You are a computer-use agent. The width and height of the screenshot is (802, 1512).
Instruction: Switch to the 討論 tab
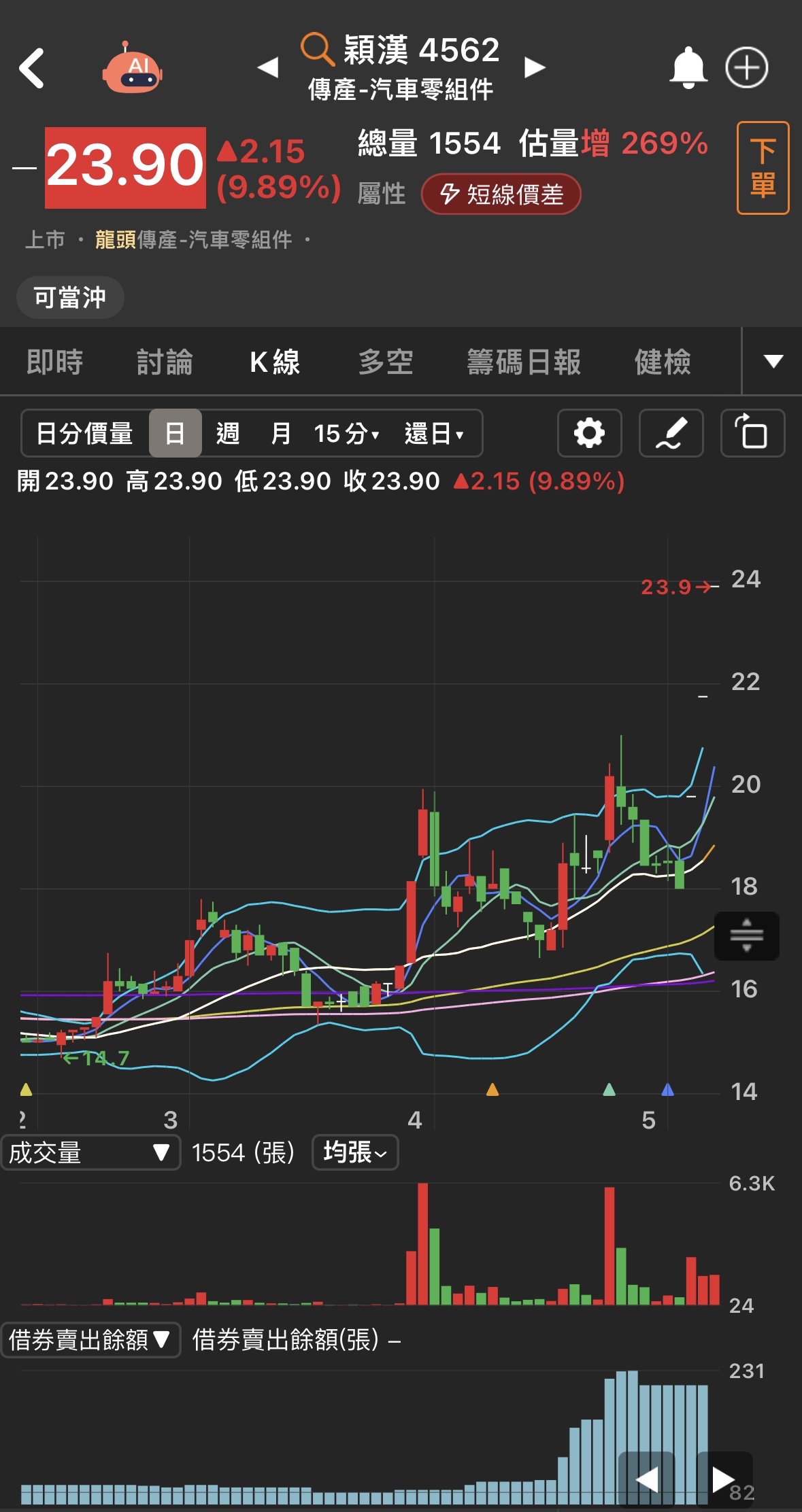coord(165,362)
